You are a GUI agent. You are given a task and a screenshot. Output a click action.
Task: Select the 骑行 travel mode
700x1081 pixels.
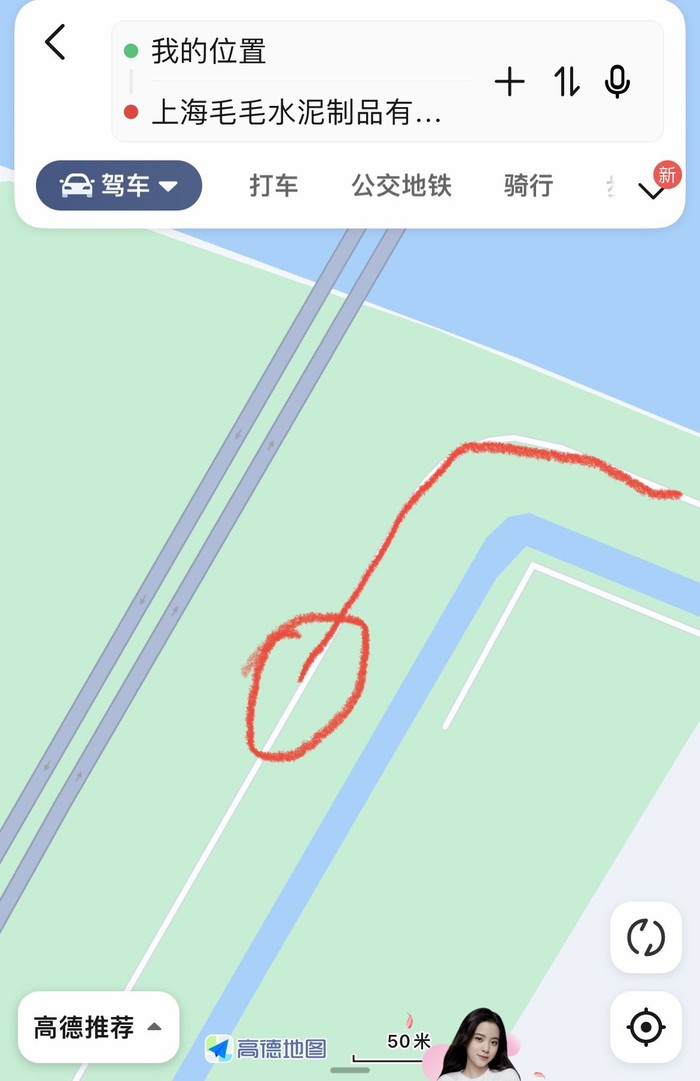coord(529,186)
